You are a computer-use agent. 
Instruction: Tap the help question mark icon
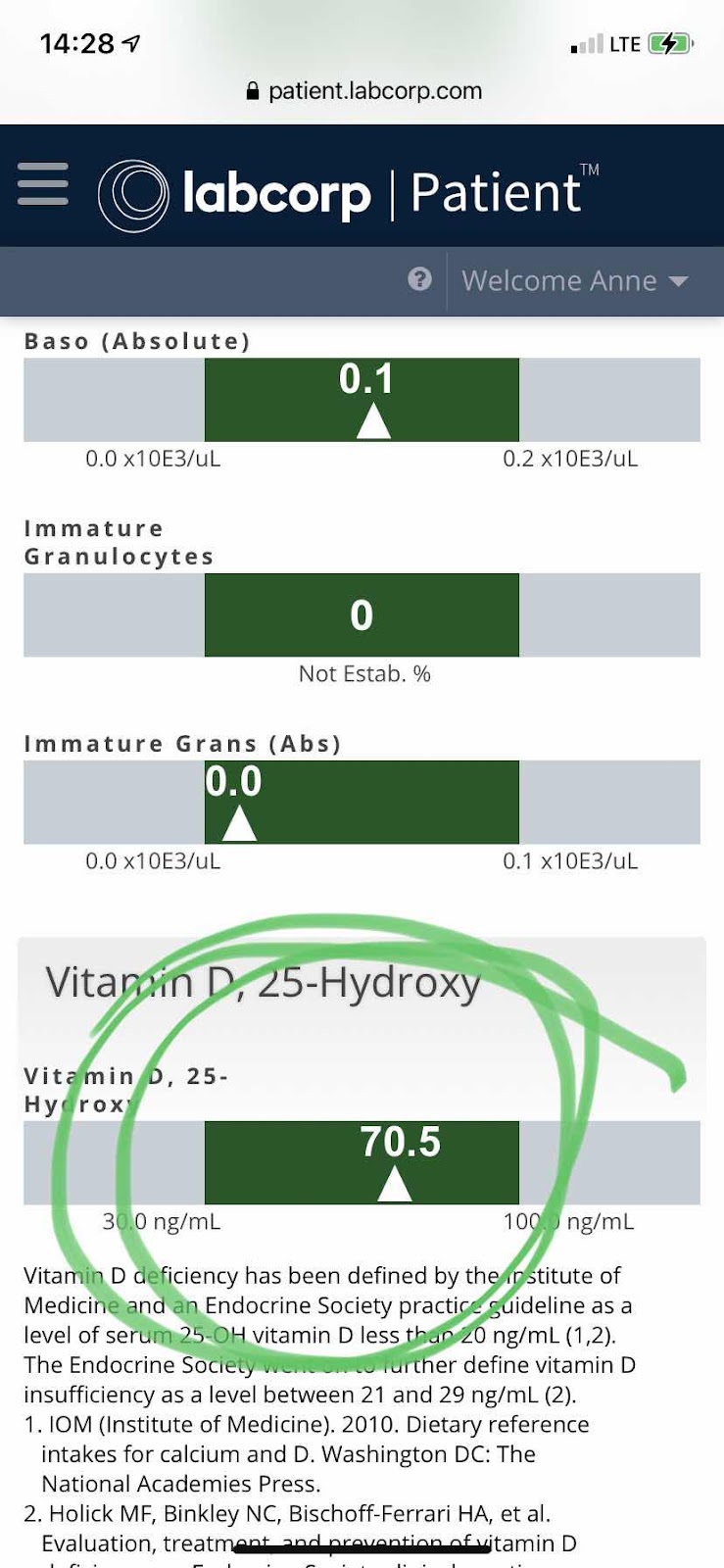(419, 279)
